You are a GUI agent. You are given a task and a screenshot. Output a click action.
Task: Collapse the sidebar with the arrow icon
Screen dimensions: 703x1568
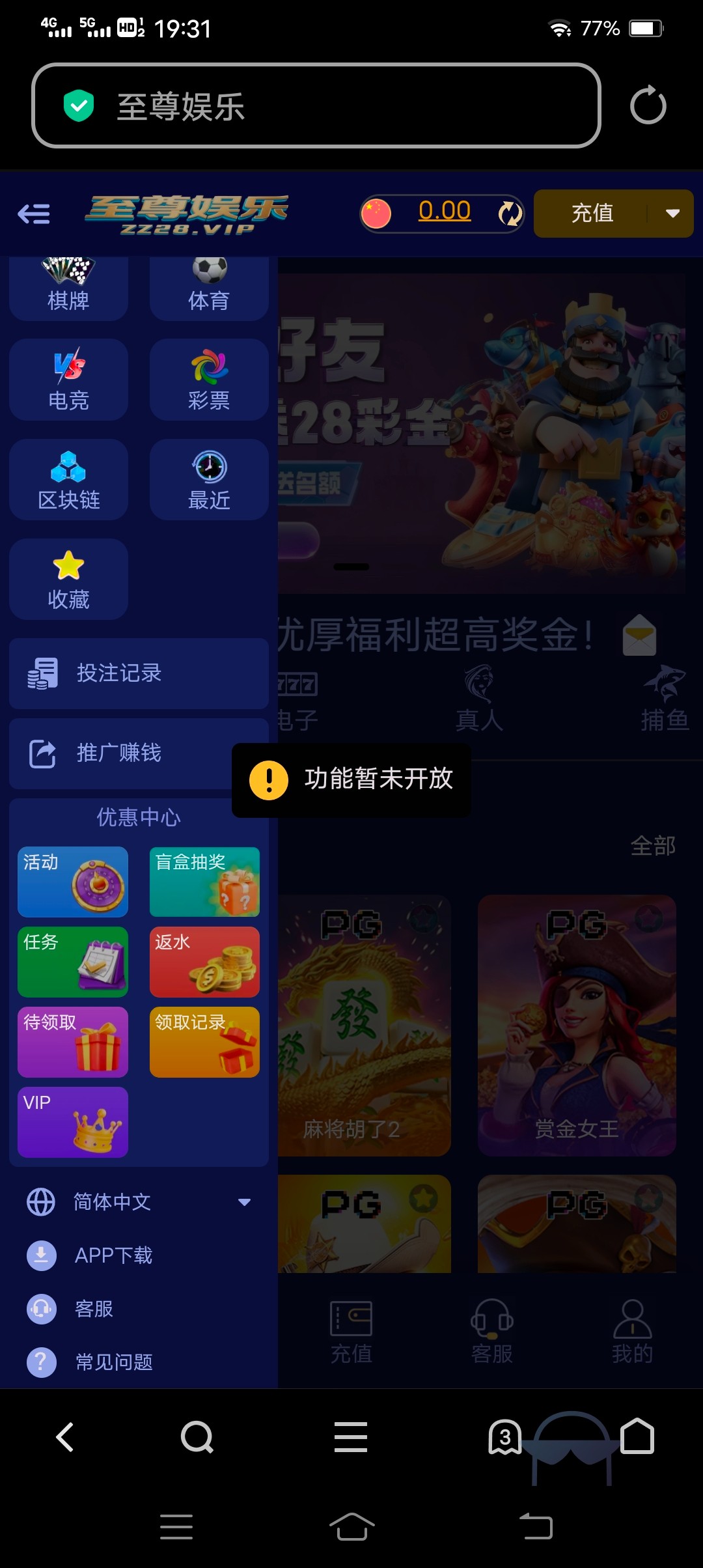34,213
